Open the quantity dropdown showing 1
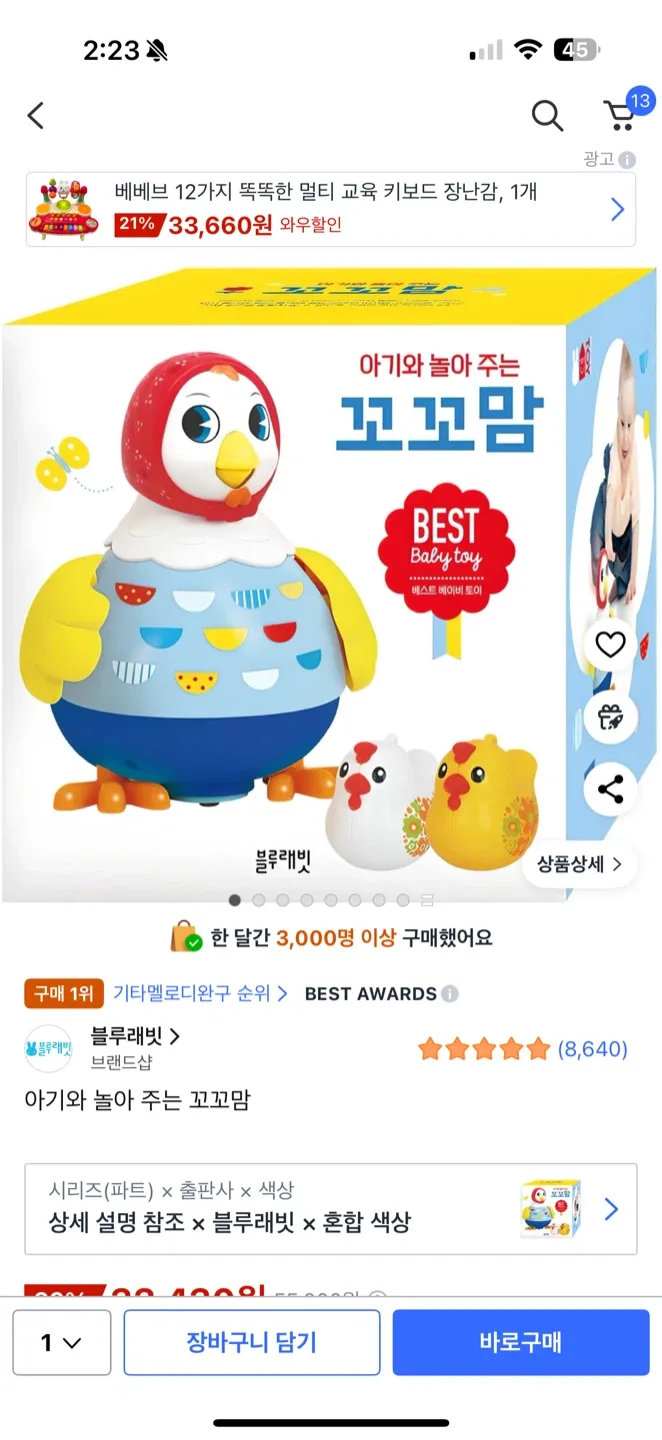 point(62,1342)
